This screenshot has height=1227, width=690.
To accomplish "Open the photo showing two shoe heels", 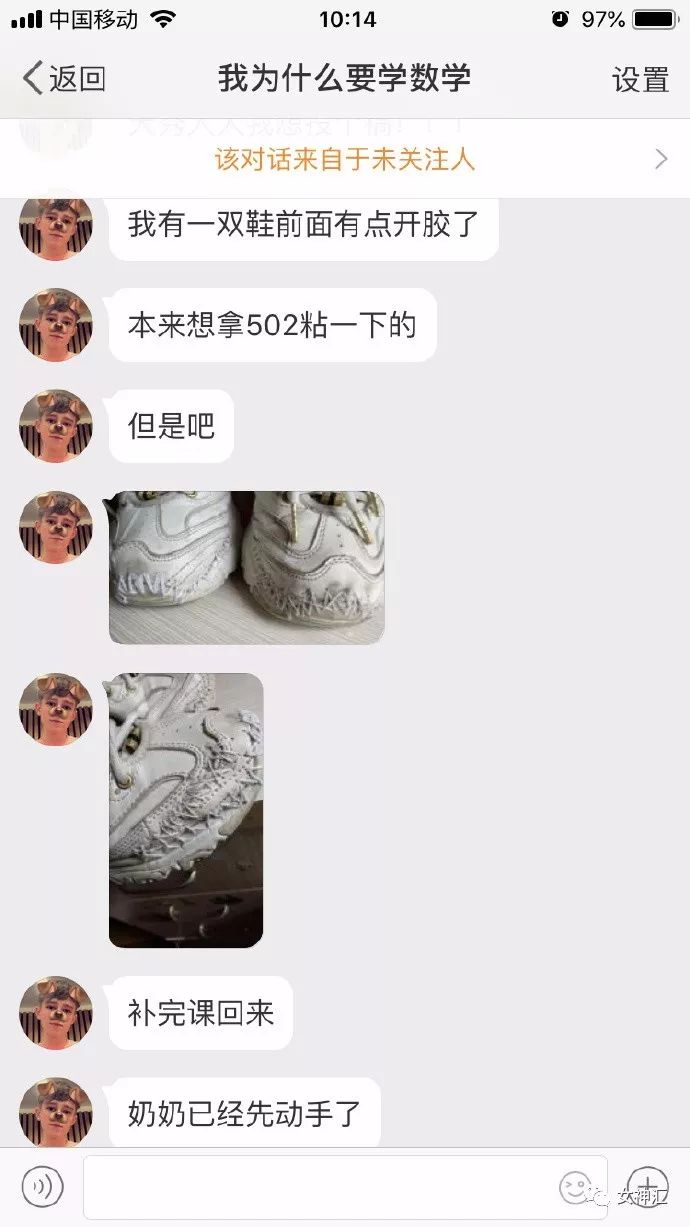I will [246, 567].
